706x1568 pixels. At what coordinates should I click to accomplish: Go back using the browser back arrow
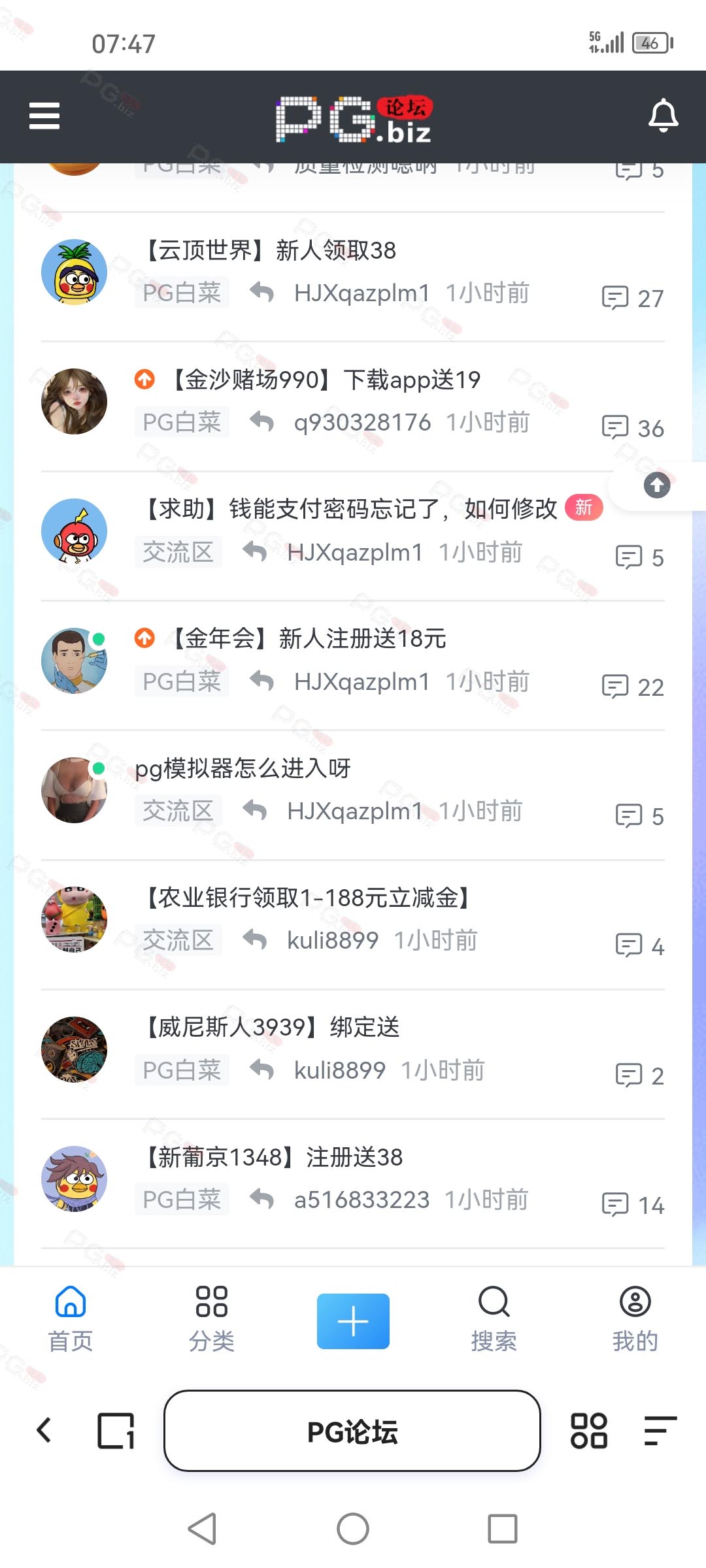[44, 1431]
